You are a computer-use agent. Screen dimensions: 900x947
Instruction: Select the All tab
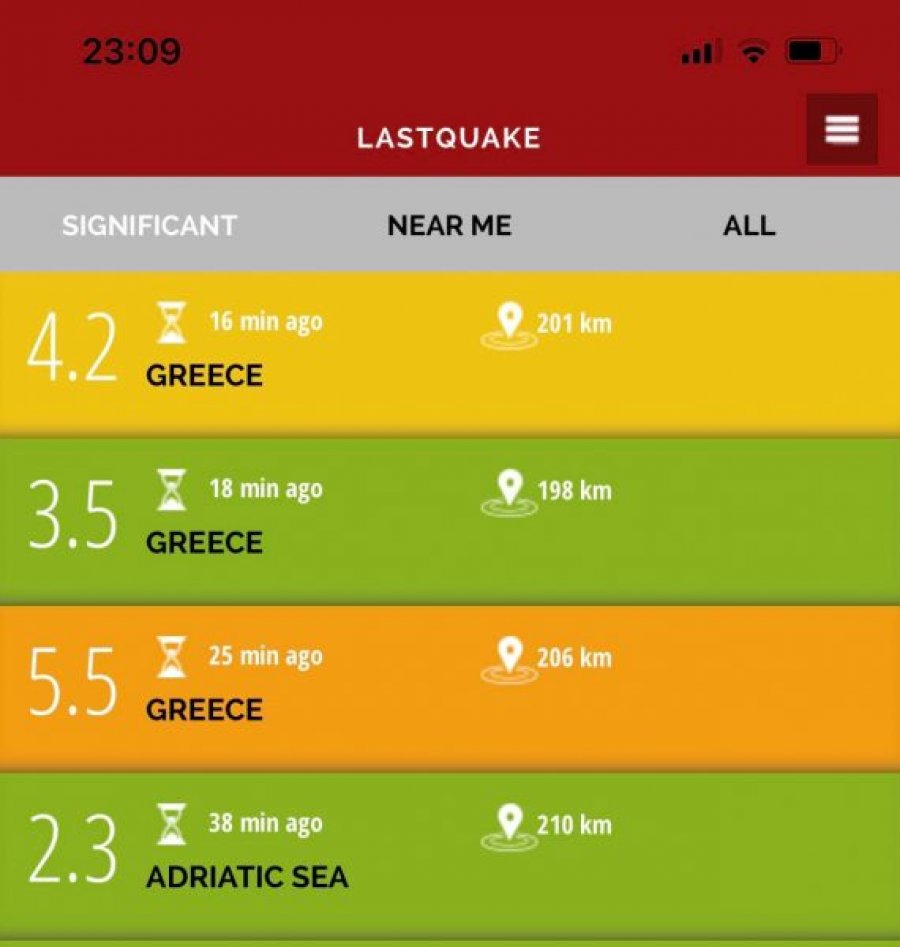(749, 225)
